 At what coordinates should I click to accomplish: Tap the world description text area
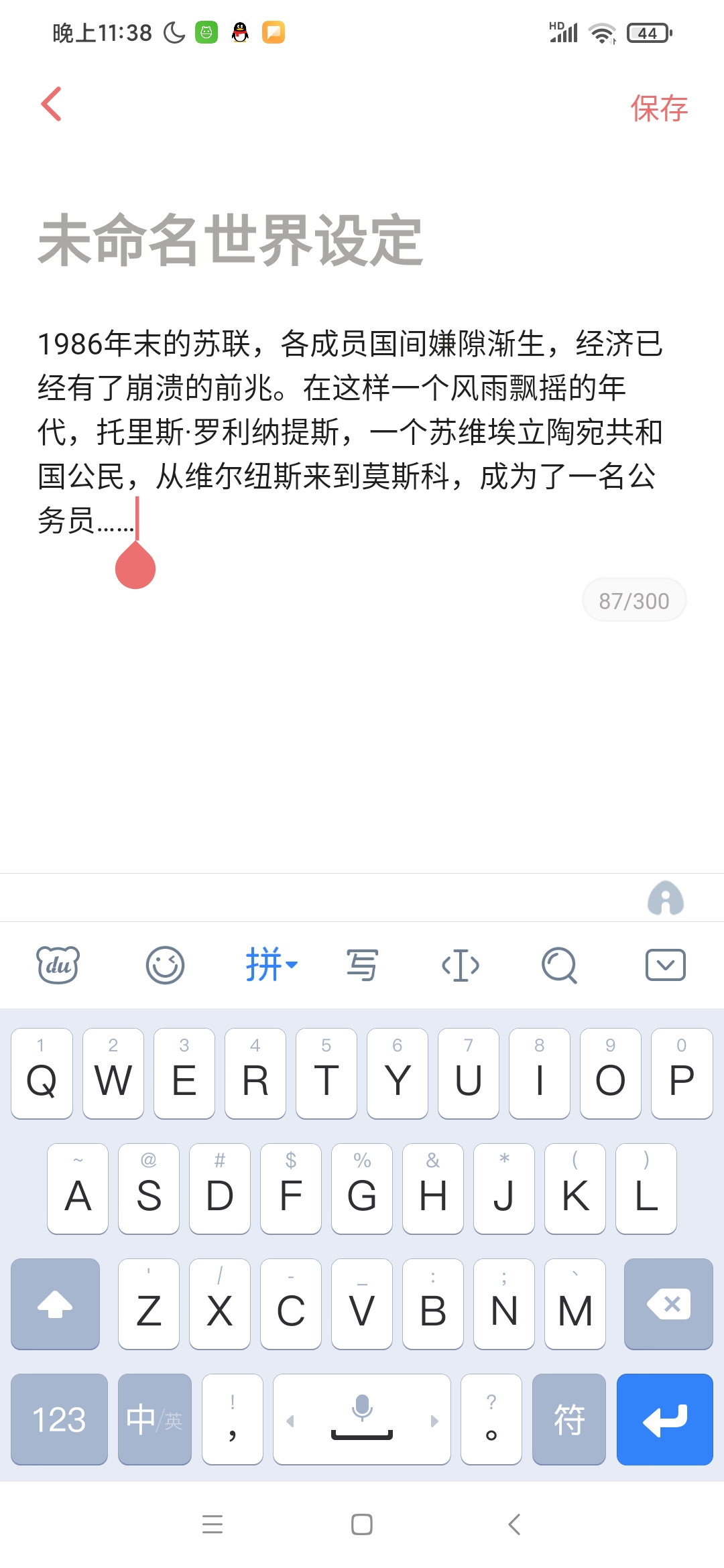pos(349,432)
